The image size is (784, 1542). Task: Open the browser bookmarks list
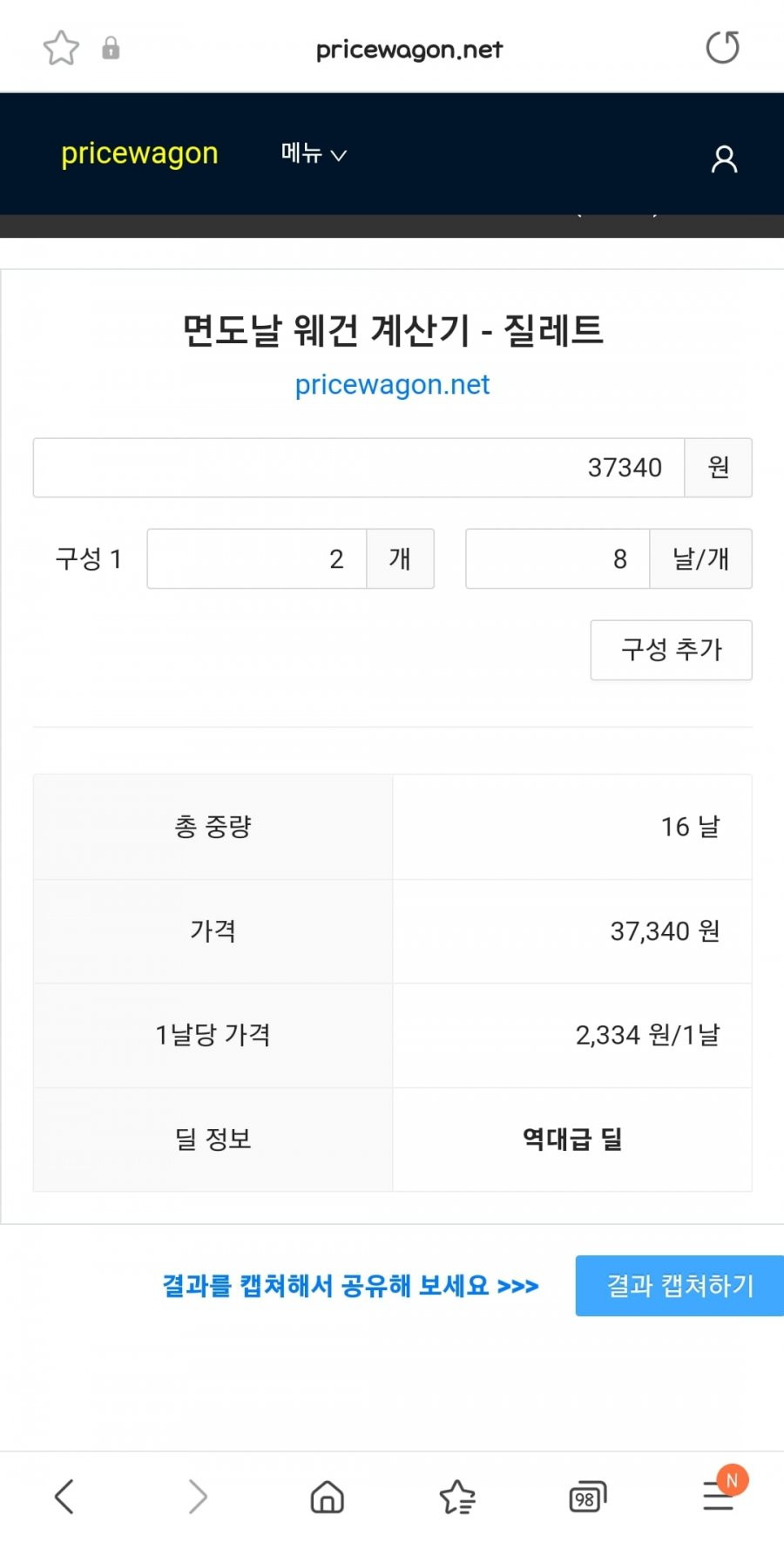[457, 1497]
